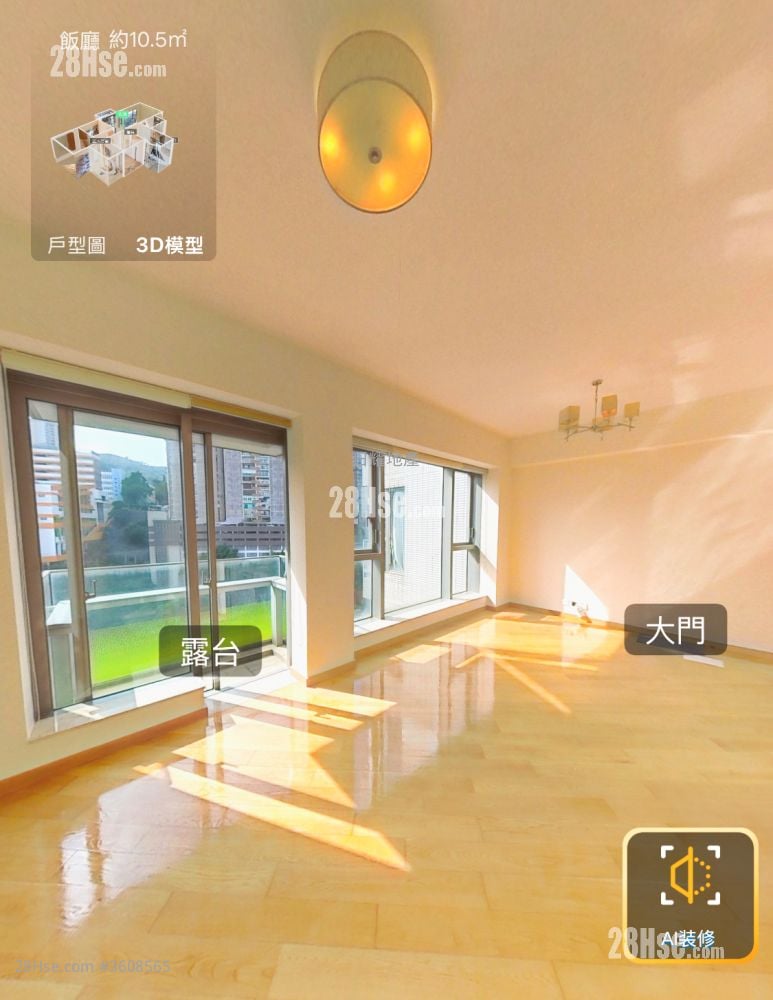The height and width of the screenshot is (1000, 773).
Task: Switch to the 戶型圖 floor plan view
Action: click(77, 246)
